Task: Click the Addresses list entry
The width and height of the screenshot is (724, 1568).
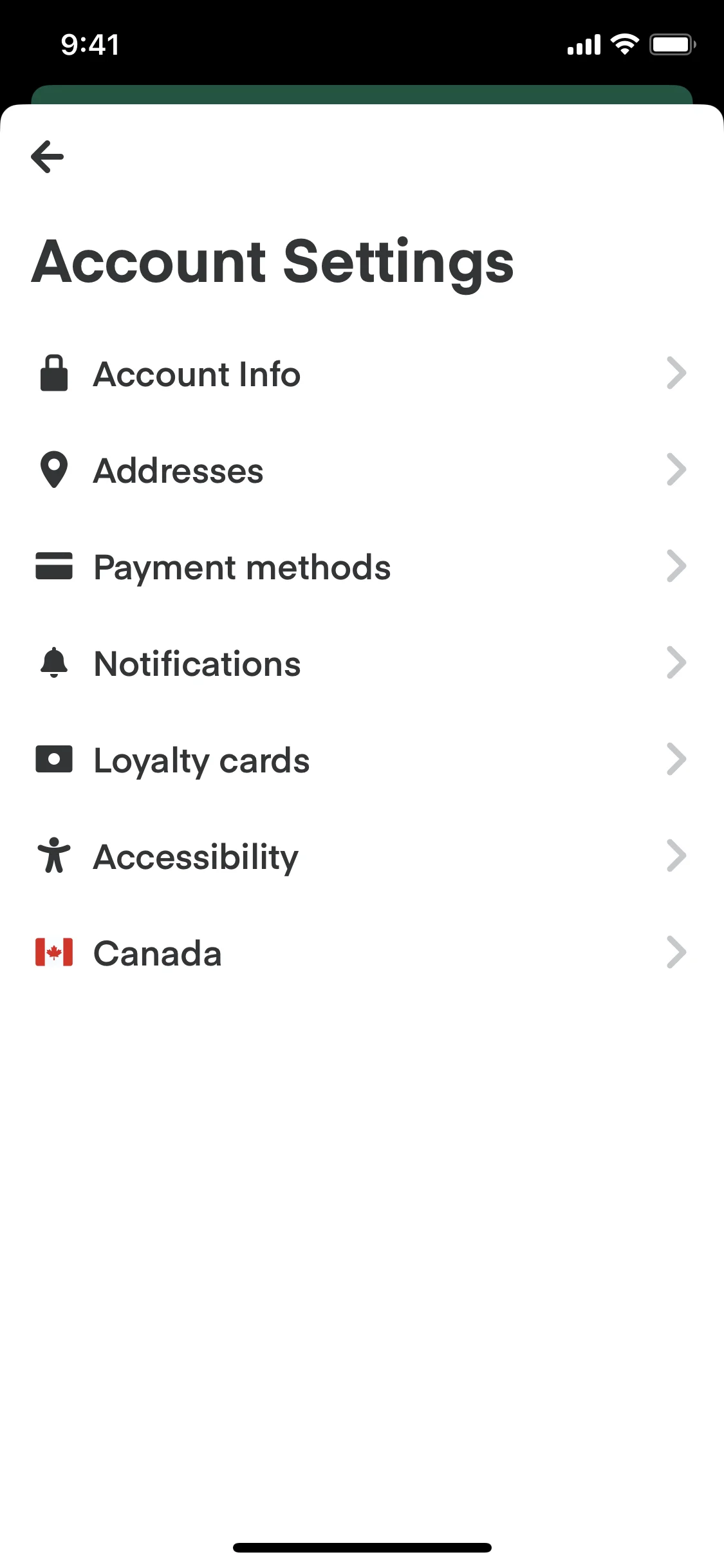Action: click(x=360, y=471)
